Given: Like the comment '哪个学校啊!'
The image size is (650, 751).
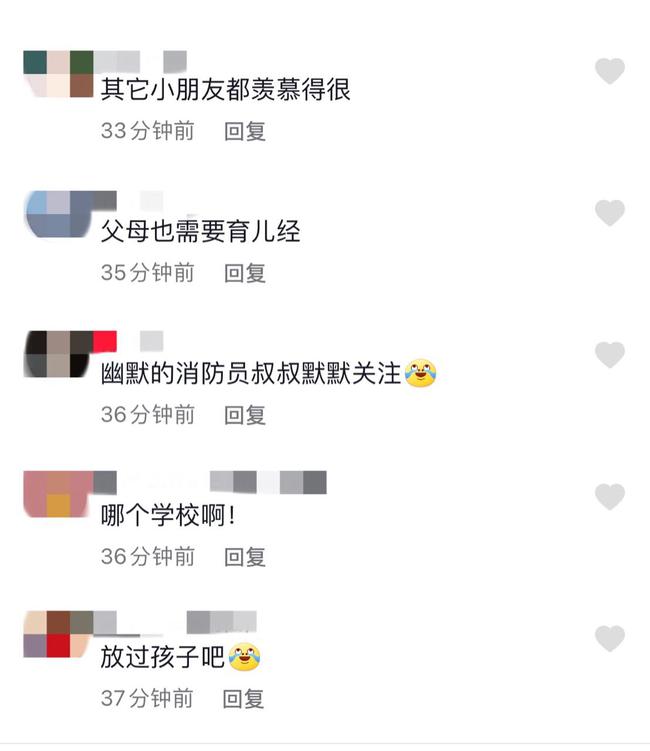Looking at the screenshot, I should pyautogui.click(x=609, y=497).
